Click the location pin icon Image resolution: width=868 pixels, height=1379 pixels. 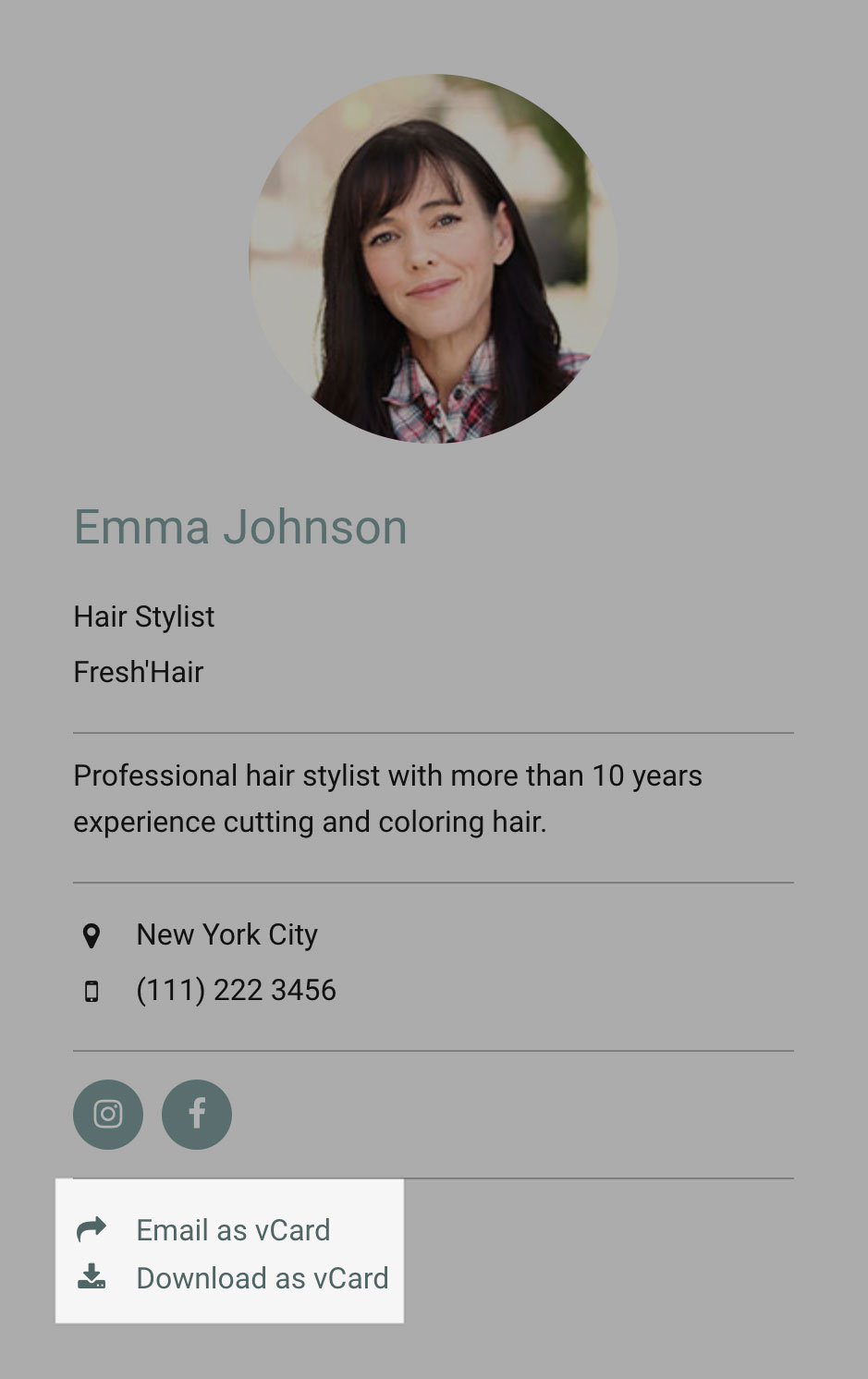(92, 935)
